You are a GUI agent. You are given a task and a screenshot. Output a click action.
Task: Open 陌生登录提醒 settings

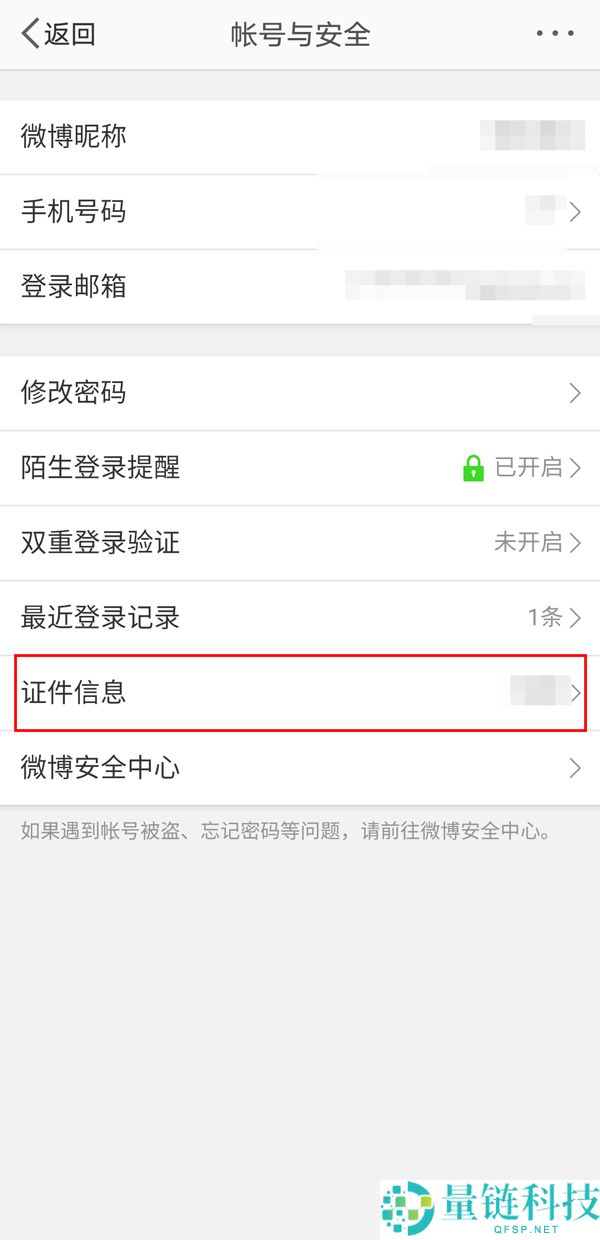point(300,468)
